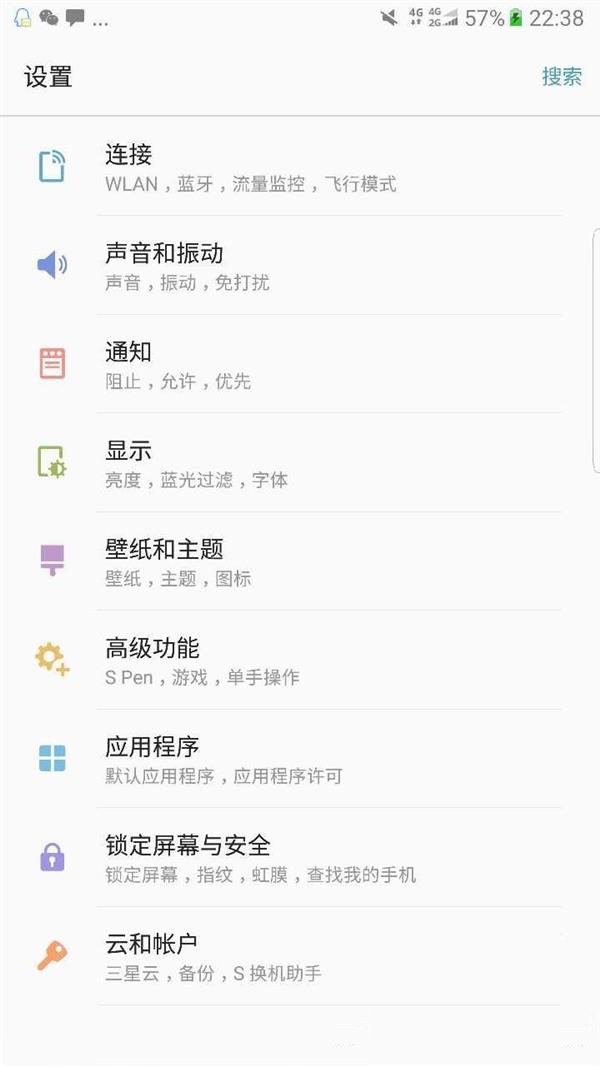The width and height of the screenshot is (600, 1066).
Task: Open the 显示 display settings
Action: [300, 462]
